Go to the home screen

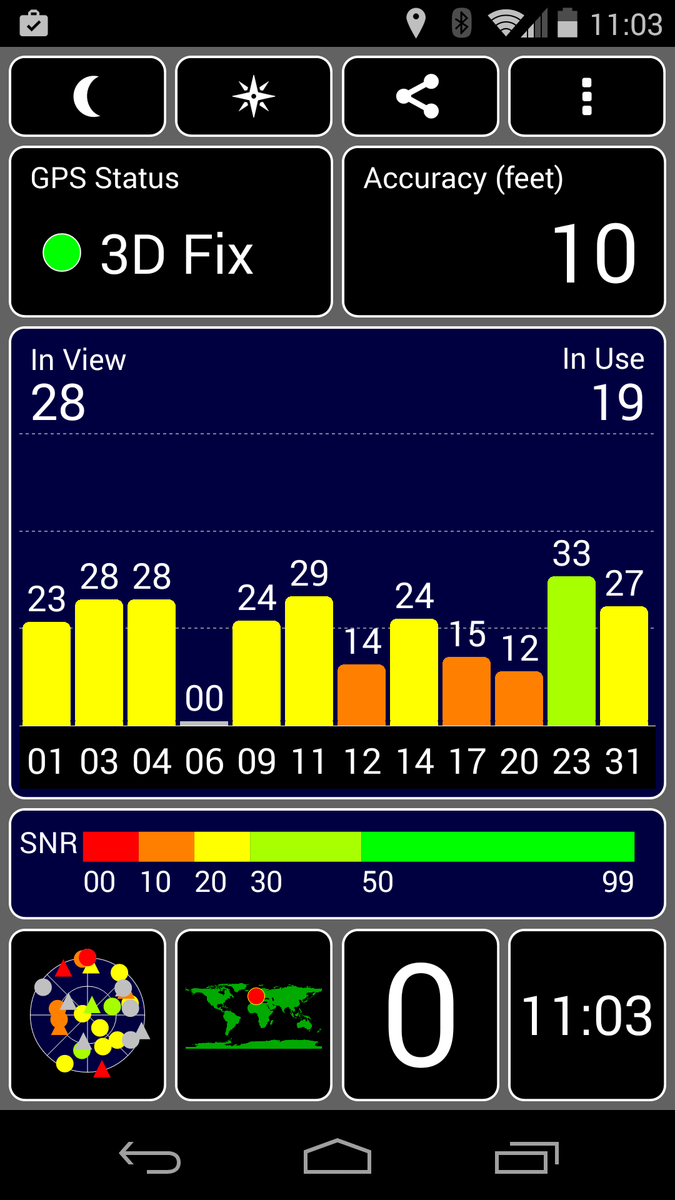pos(337,1158)
